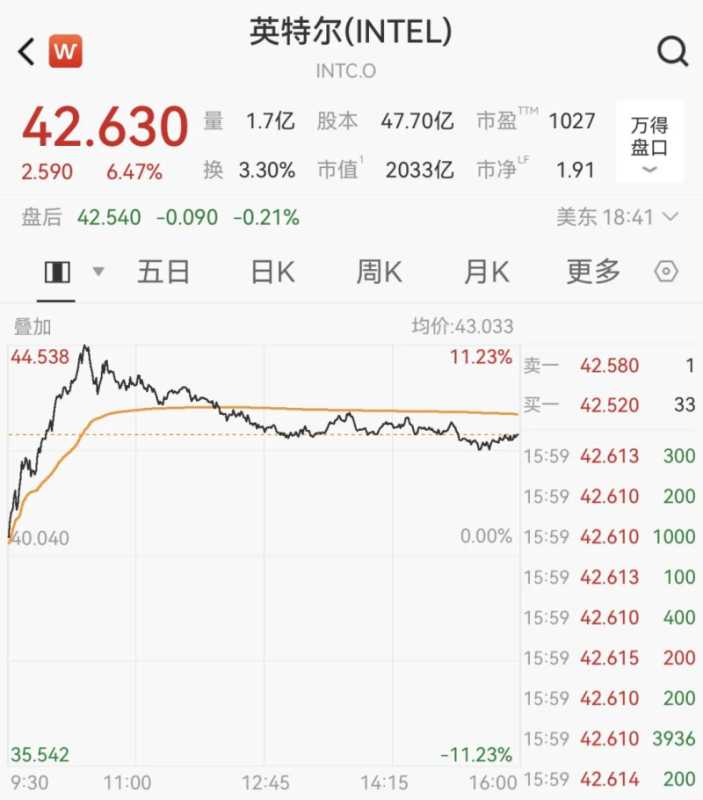Show the 月K monthly chart

pos(487,272)
